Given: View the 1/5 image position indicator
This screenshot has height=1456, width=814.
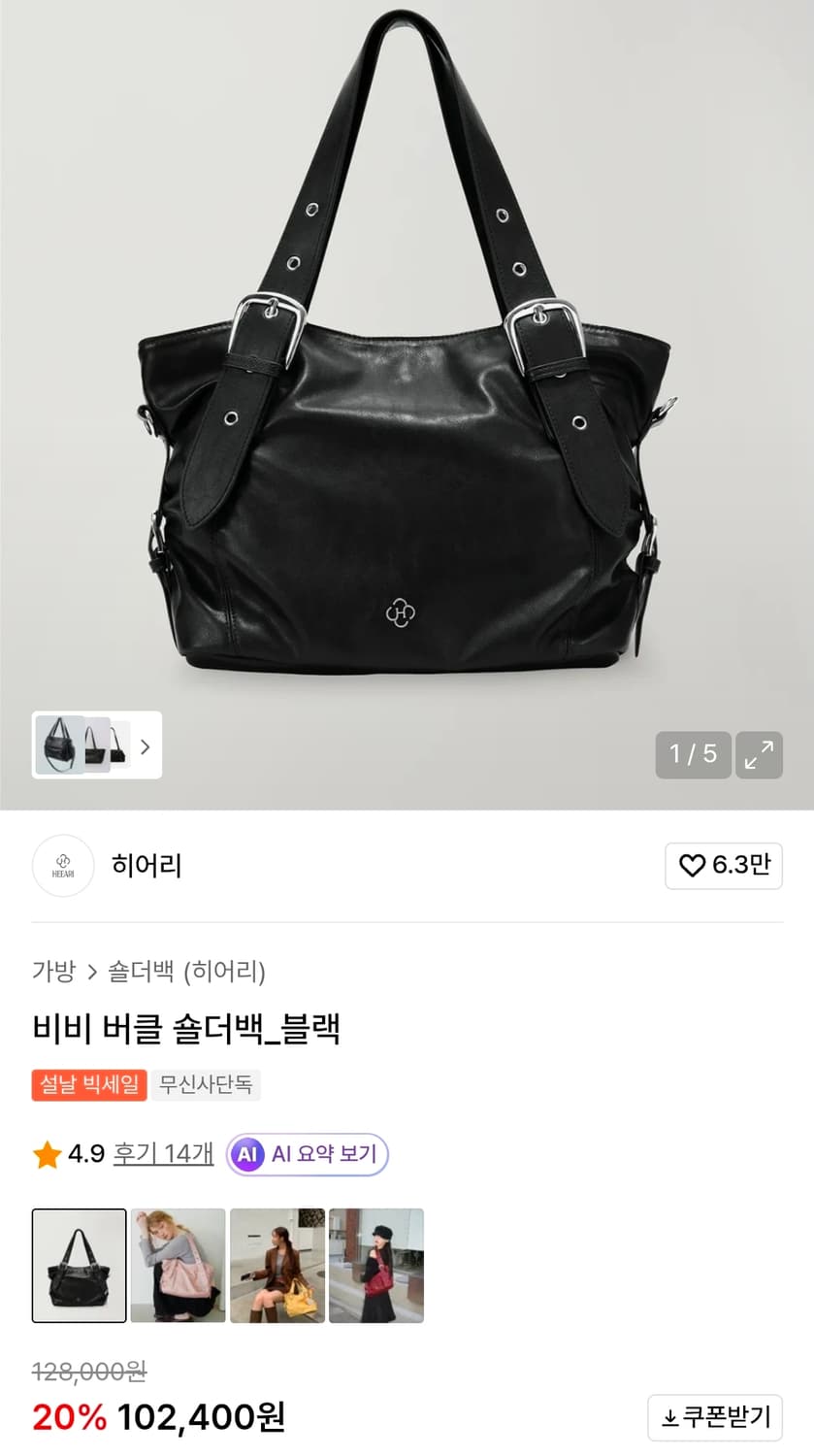Looking at the screenshot, I should click(693, 755).
